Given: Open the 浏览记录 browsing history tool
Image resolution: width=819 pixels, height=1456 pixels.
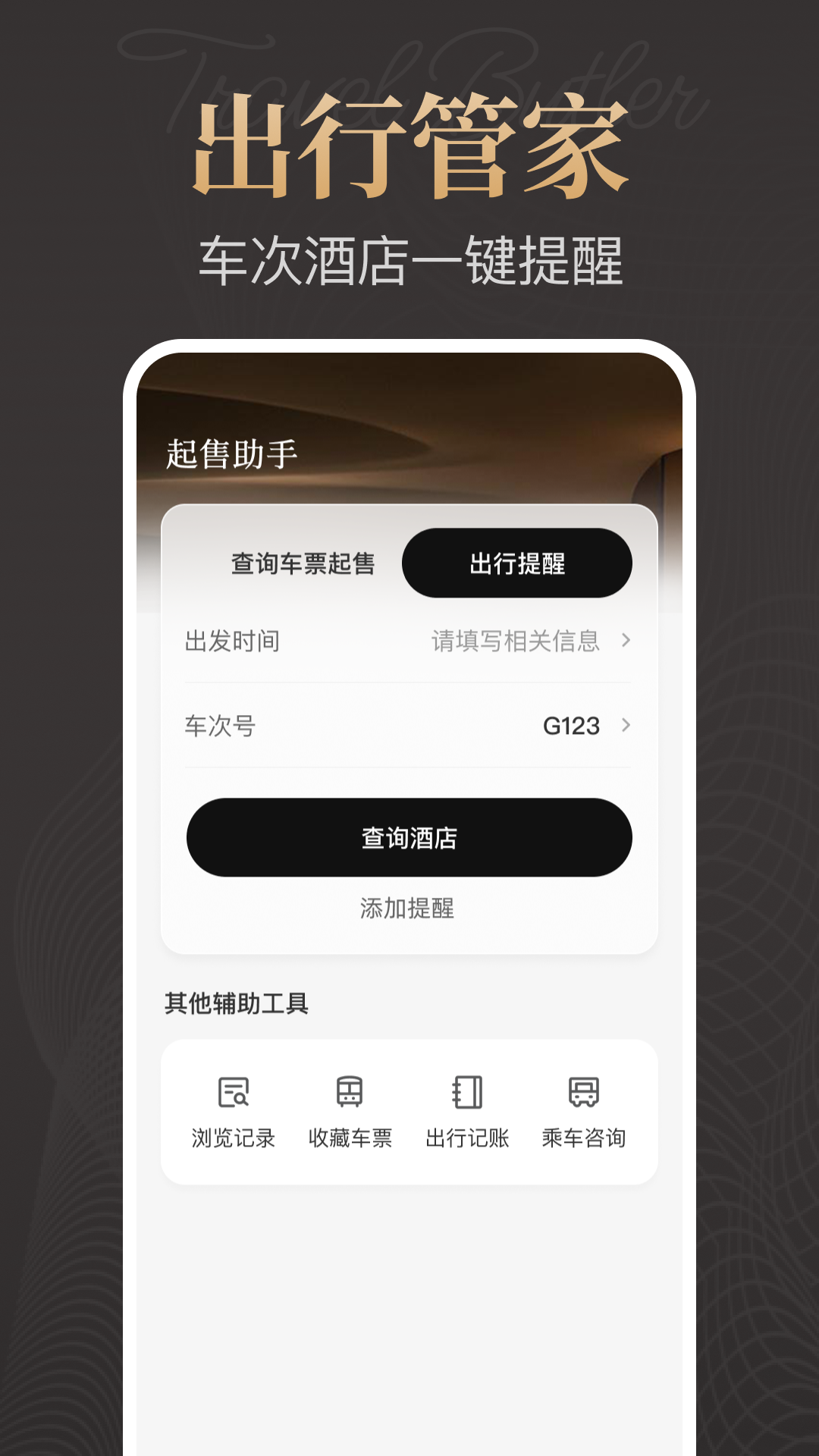Looking at the screenshot, I should [235, 1115].
